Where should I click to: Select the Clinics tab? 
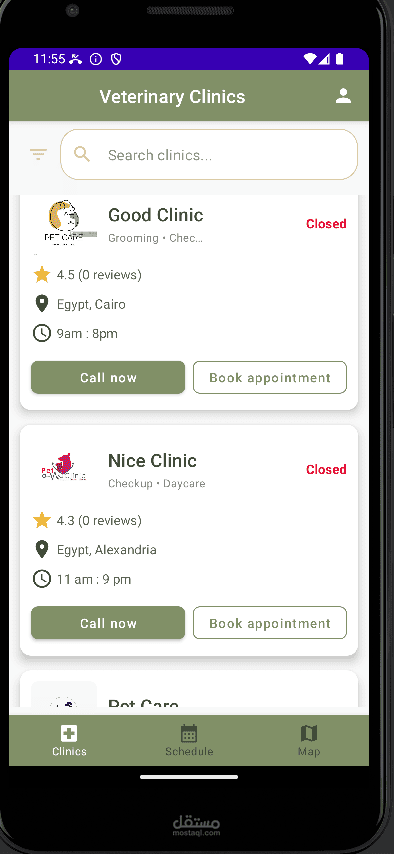pyautogui.click(x=69, y=740)
